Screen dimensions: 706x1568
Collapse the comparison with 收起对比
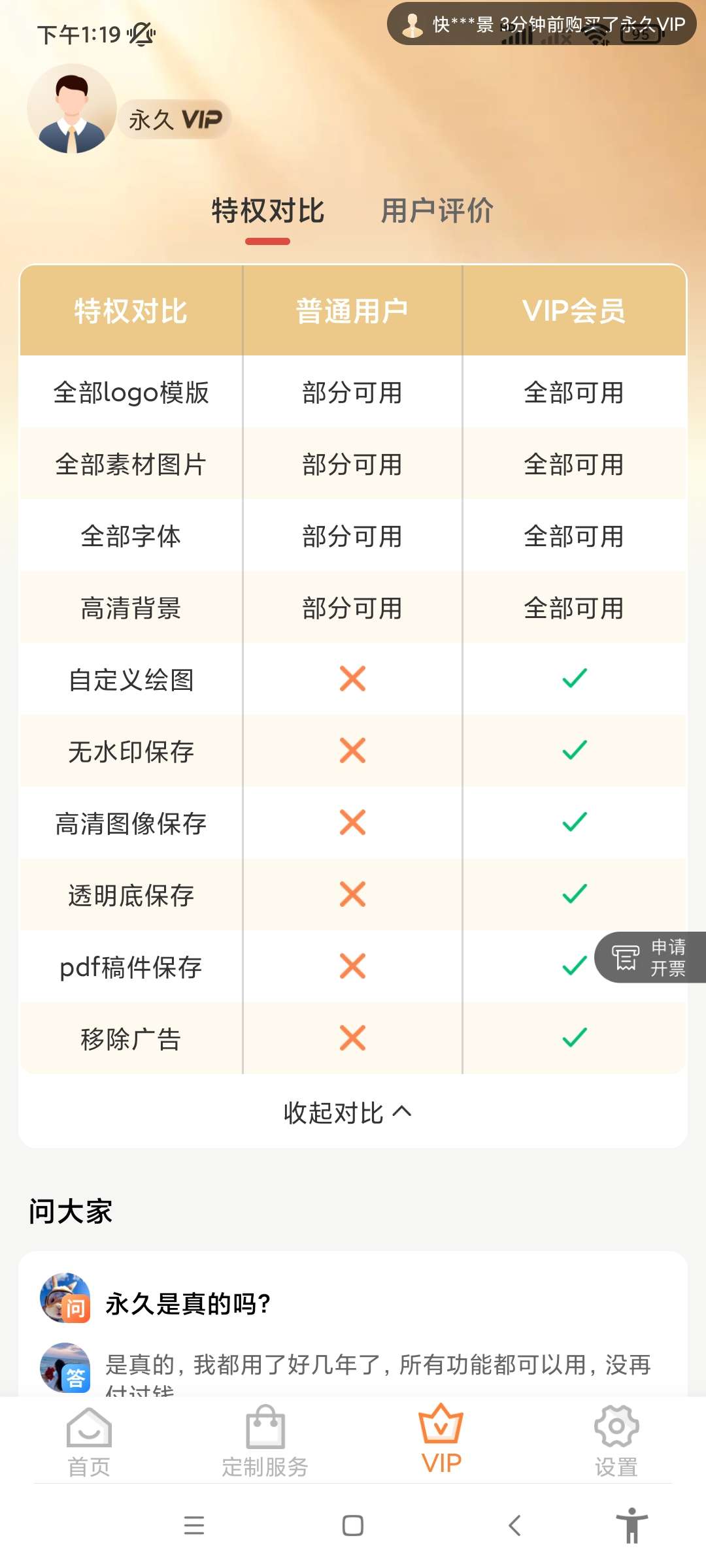coord(347,1113)
